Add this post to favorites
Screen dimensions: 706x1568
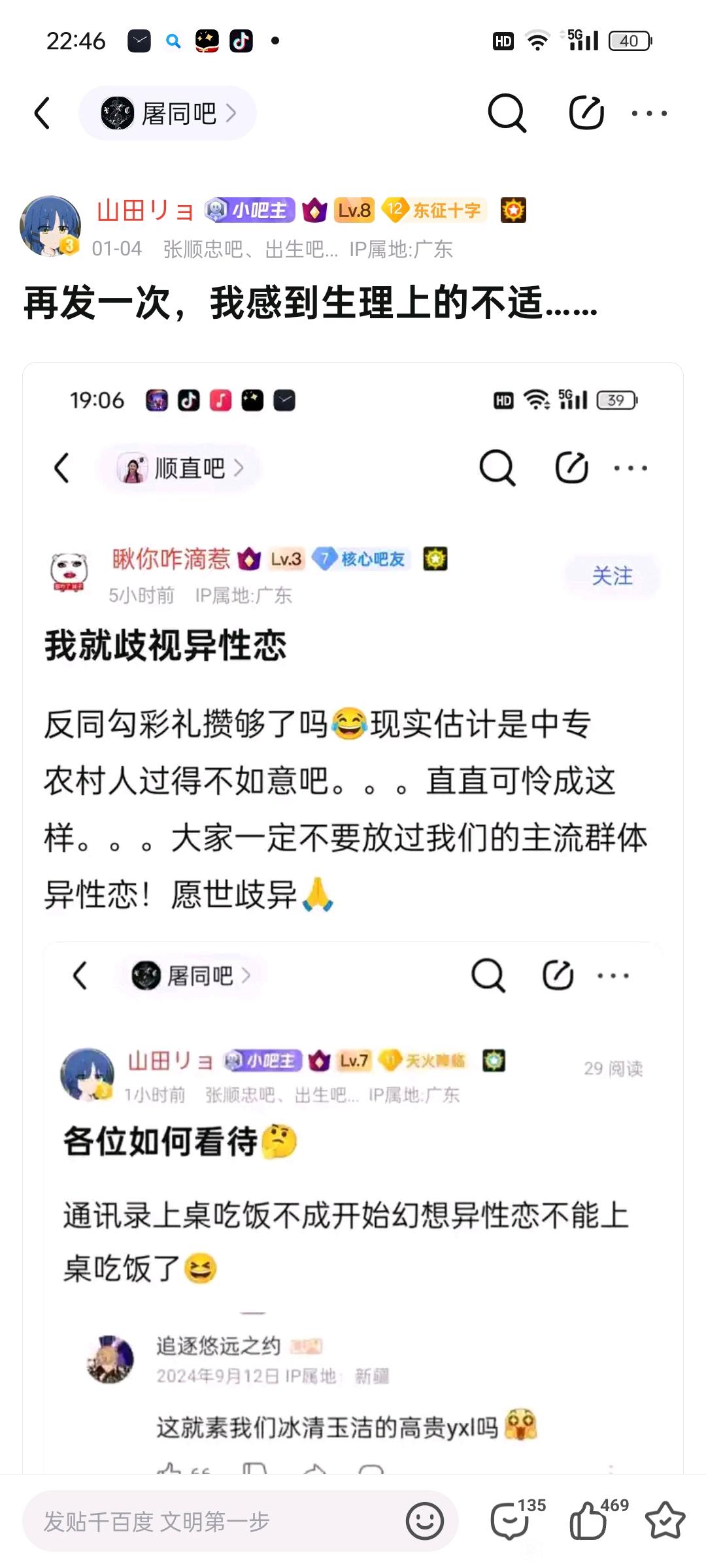665,1520
